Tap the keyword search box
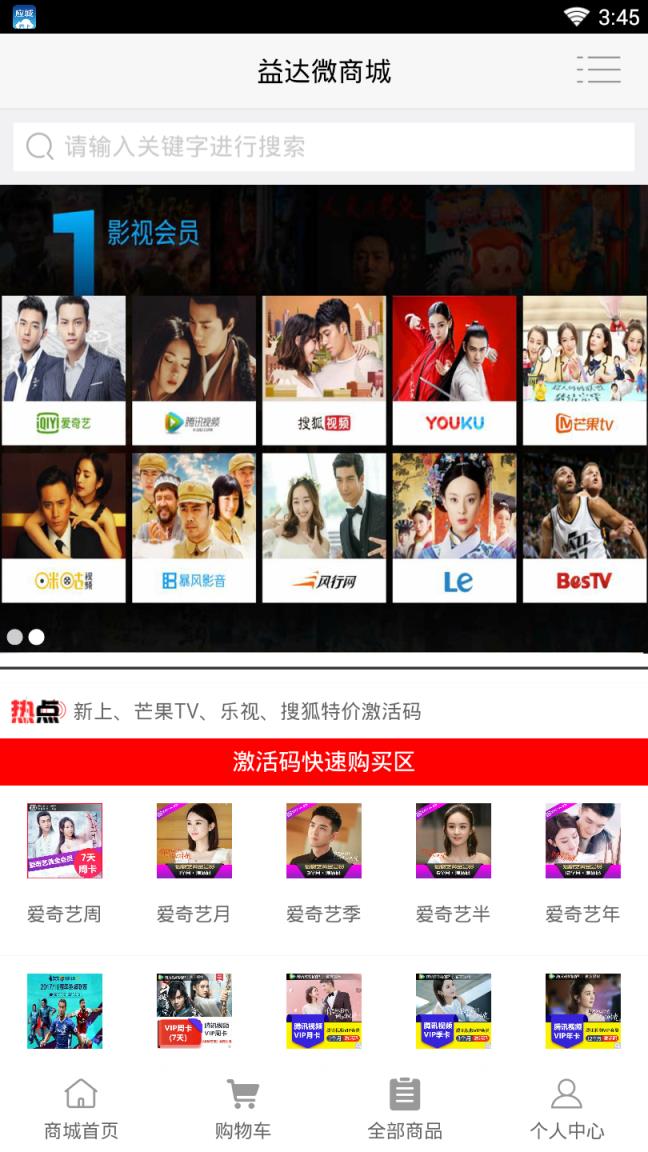This screenshot has height=1152, width=648. [x=324, y=147]
